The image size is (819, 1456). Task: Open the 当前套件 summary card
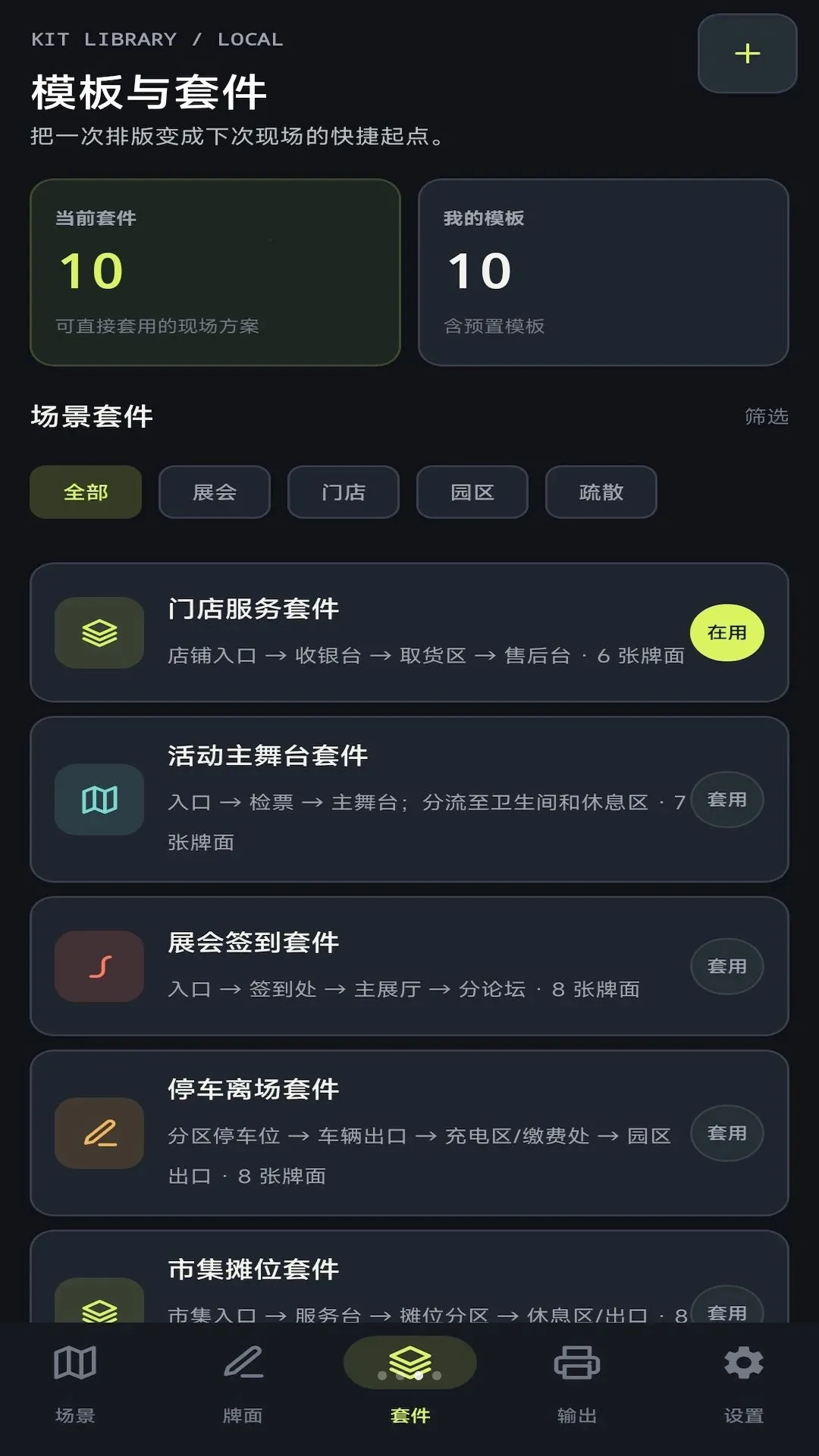215,272
